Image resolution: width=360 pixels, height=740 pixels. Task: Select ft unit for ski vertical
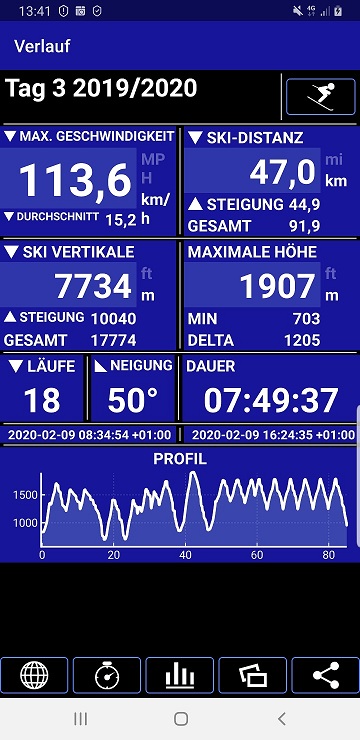[146, 273]
